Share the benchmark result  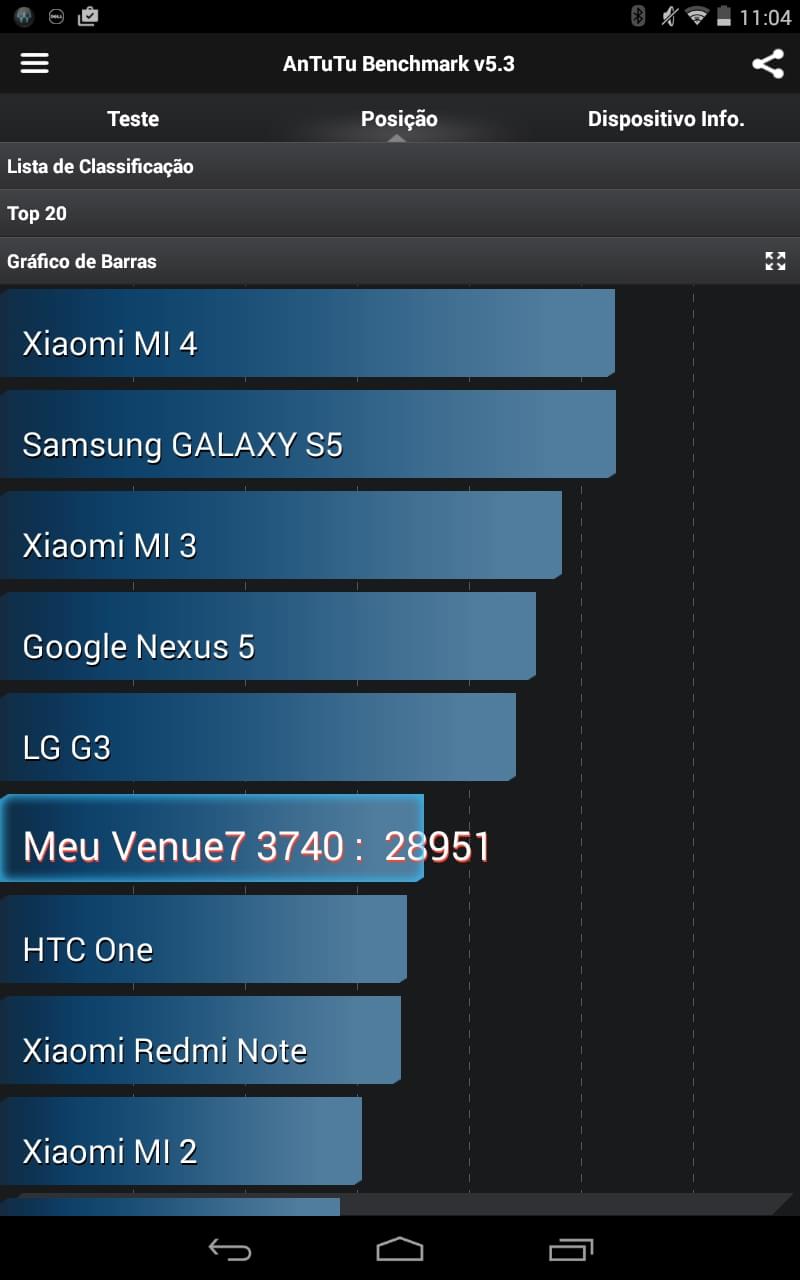coord(767,64)
